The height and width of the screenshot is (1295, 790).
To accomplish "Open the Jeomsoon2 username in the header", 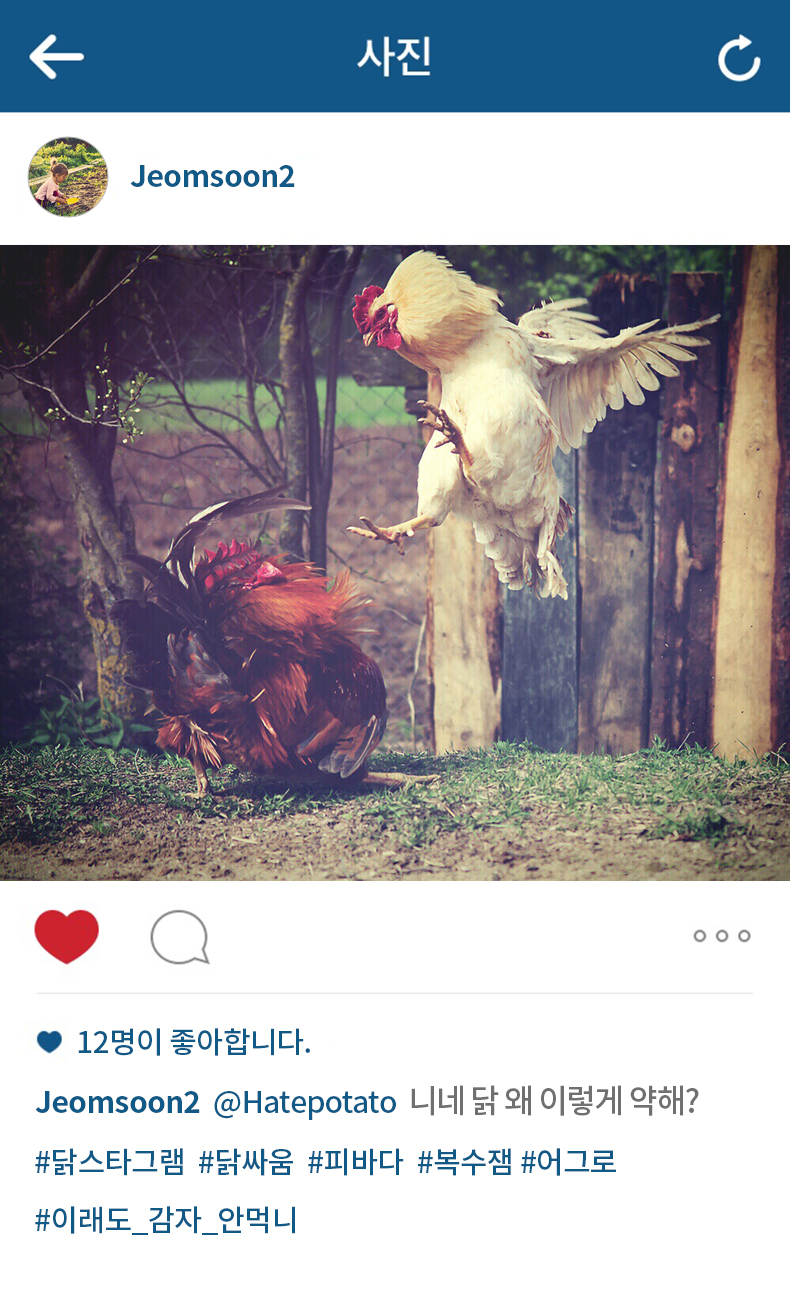I will point(212,177).
